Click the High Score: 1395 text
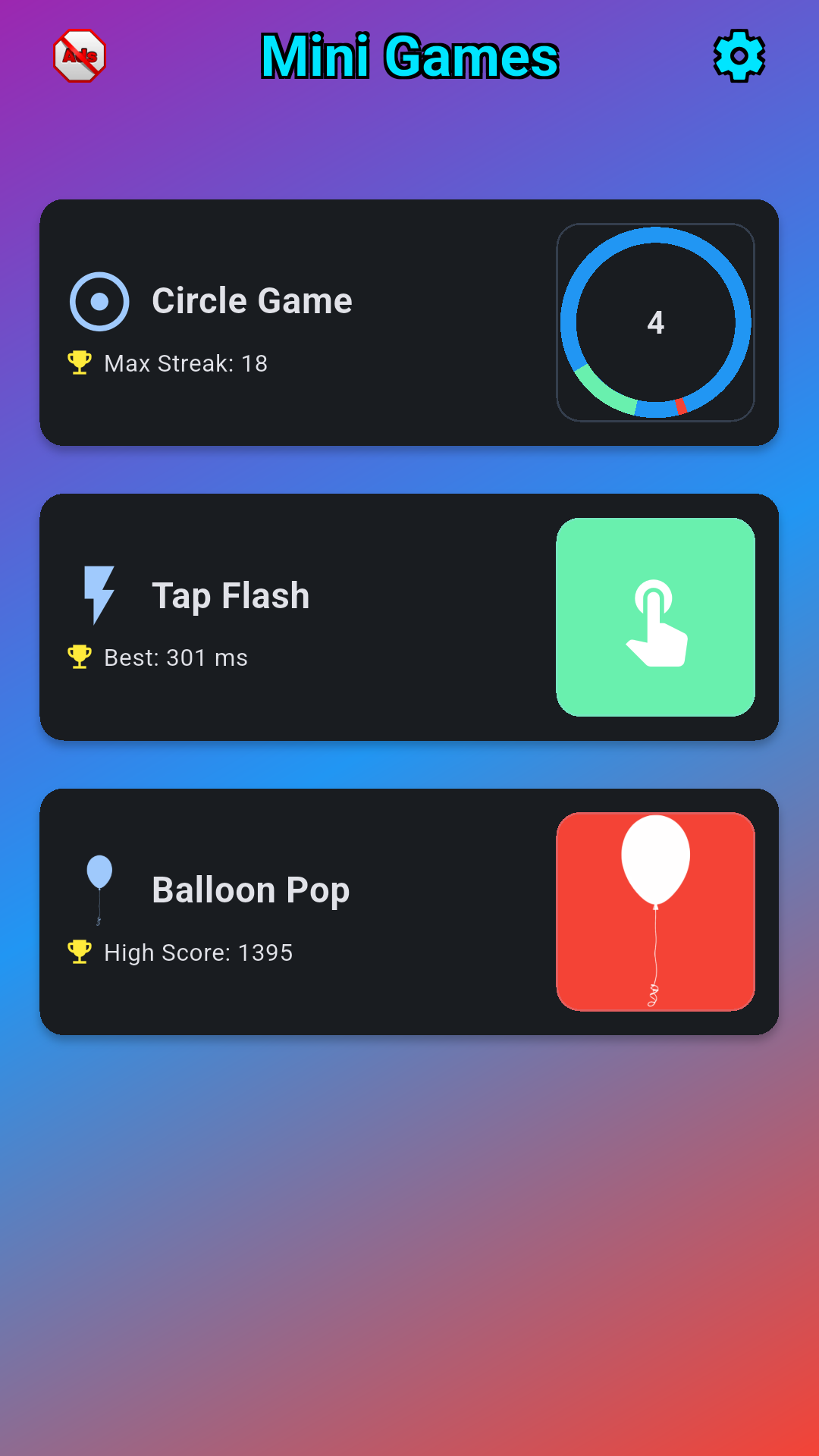This screenshot has width=819, height=1456. click(197, 951)
